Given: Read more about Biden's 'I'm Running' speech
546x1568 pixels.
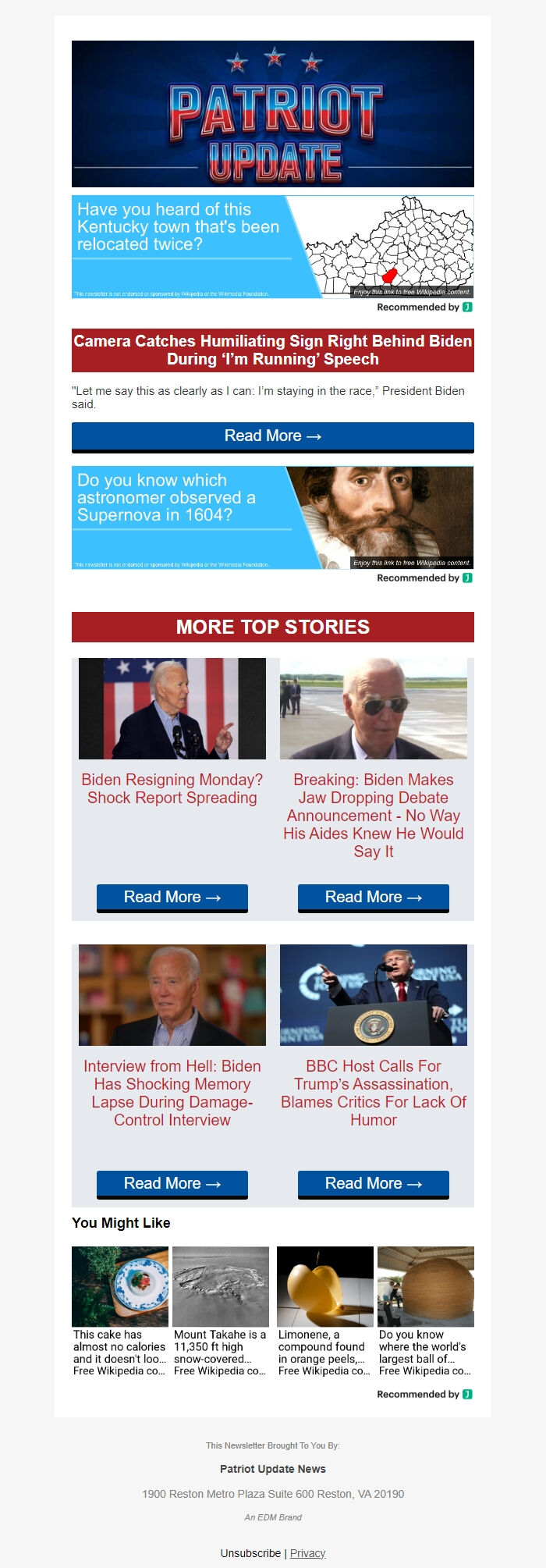Looking at the screenshot, I should 272,436.
